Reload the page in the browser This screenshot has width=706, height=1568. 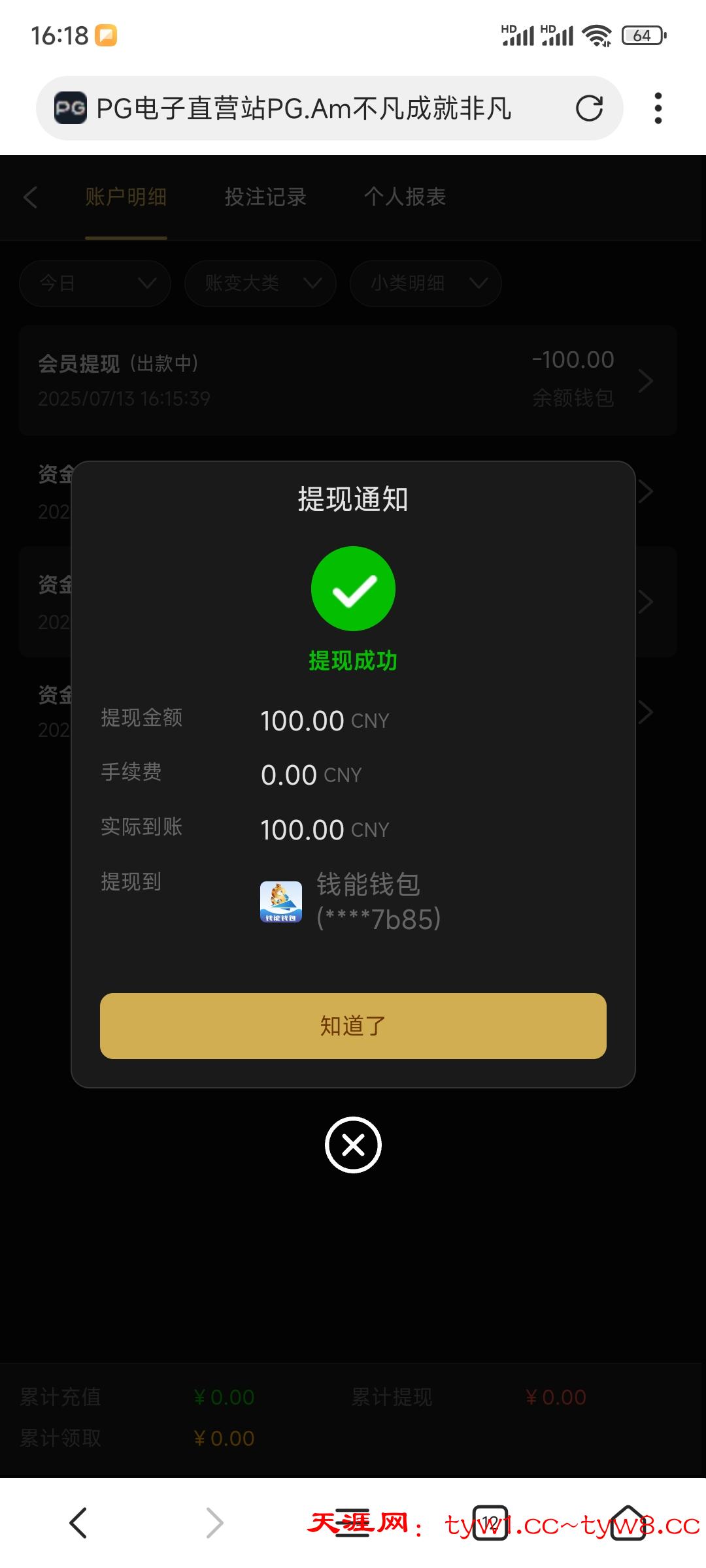pos(589,108)
